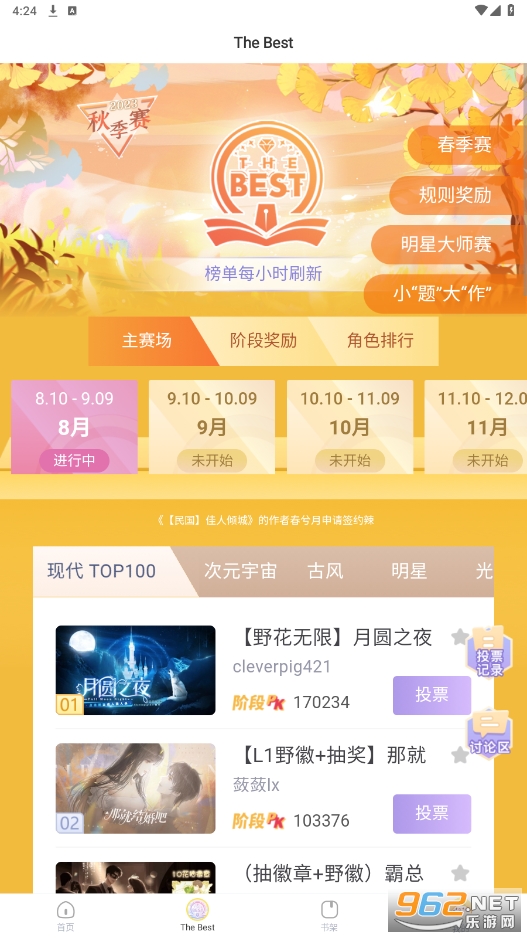View 规则奖励 rules and rewards
The image size is (527, 938).
[456, 195]
